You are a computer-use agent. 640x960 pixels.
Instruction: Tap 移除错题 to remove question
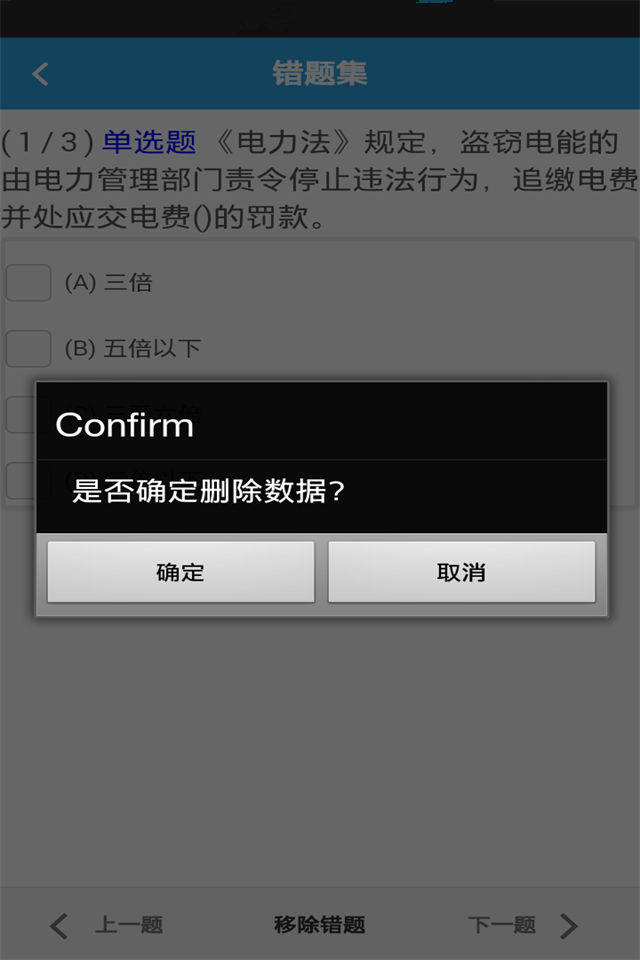pyautogui.click(x=320, y=925)
